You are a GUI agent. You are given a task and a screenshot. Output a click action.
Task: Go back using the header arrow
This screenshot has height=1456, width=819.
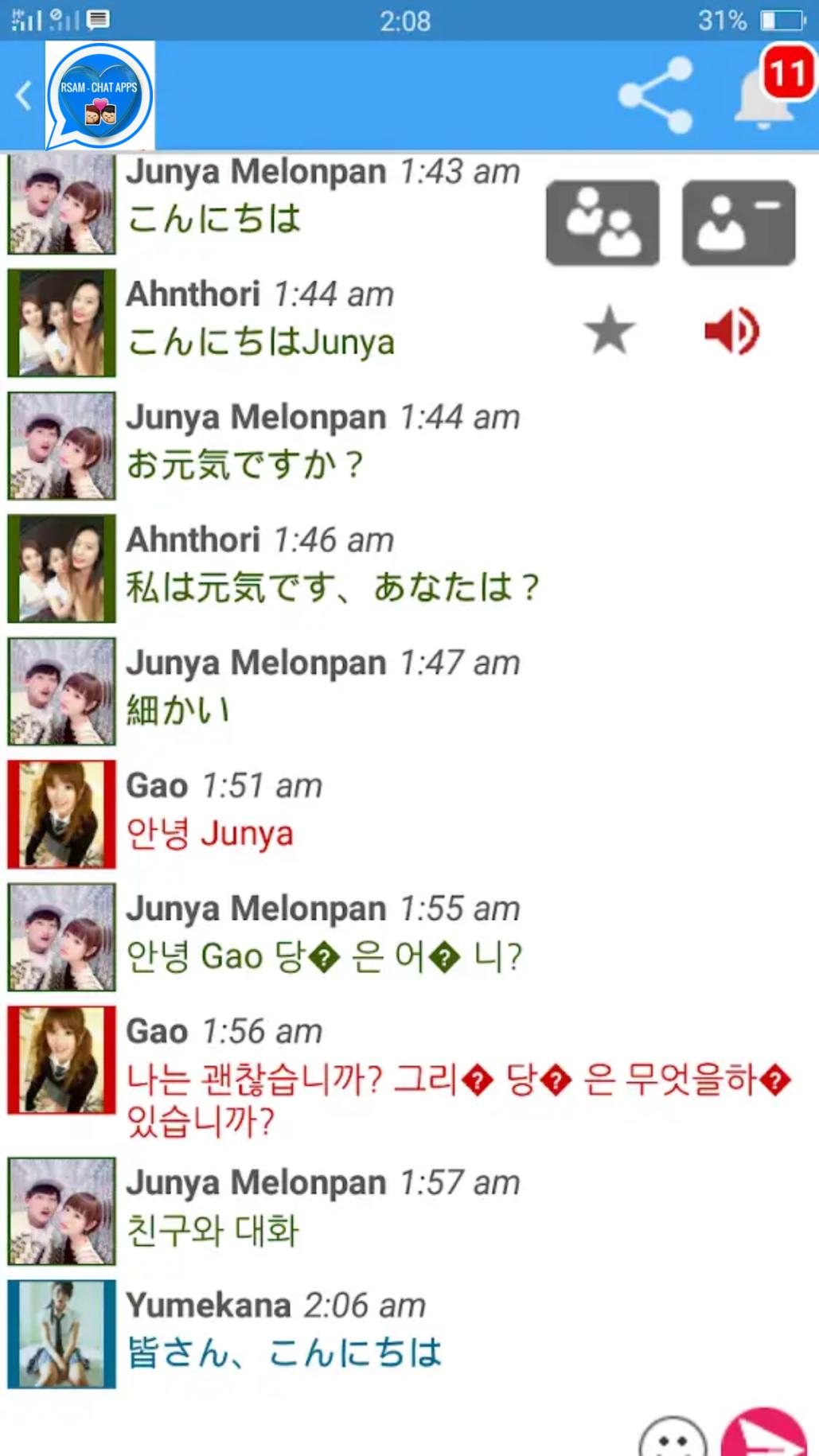[24, 96]
